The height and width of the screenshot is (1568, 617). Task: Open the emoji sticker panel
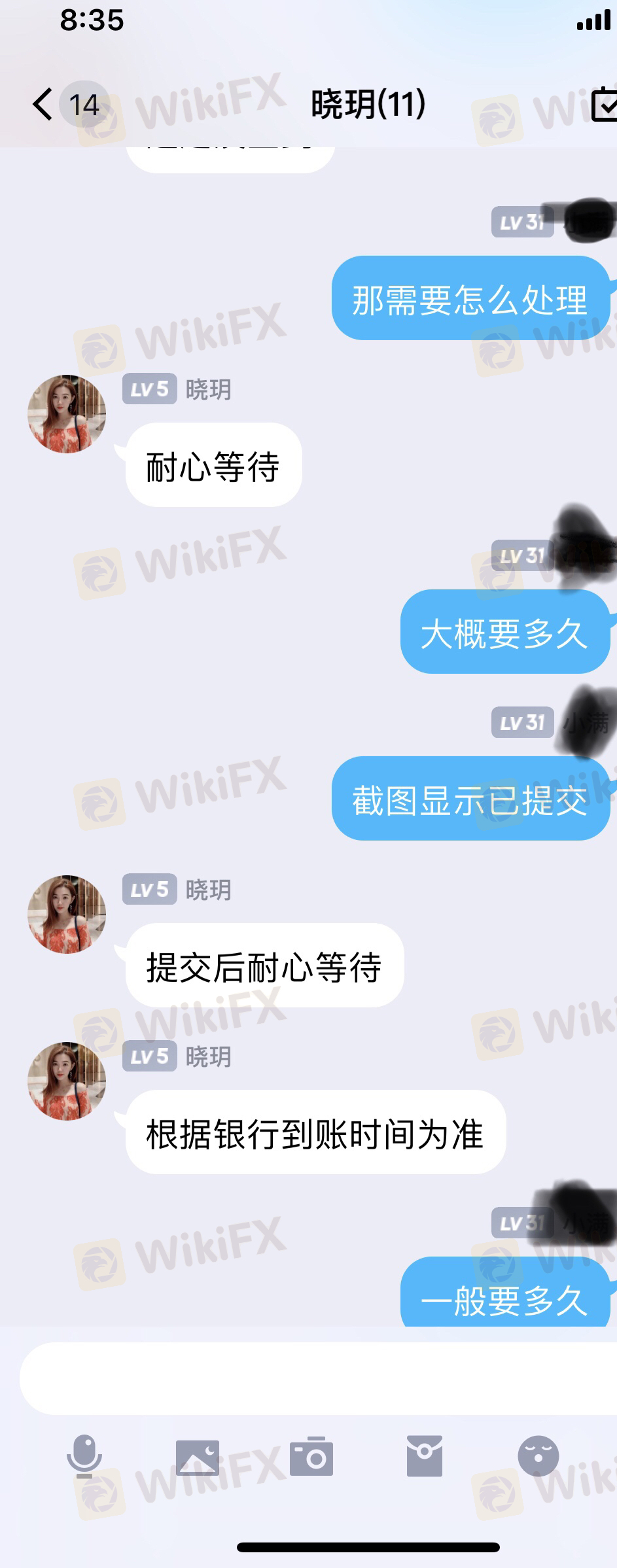pos(538,1456)
